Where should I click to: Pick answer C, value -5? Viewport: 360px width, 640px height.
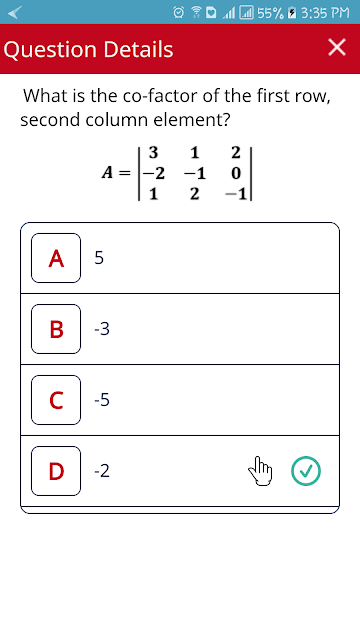point(180,400)
